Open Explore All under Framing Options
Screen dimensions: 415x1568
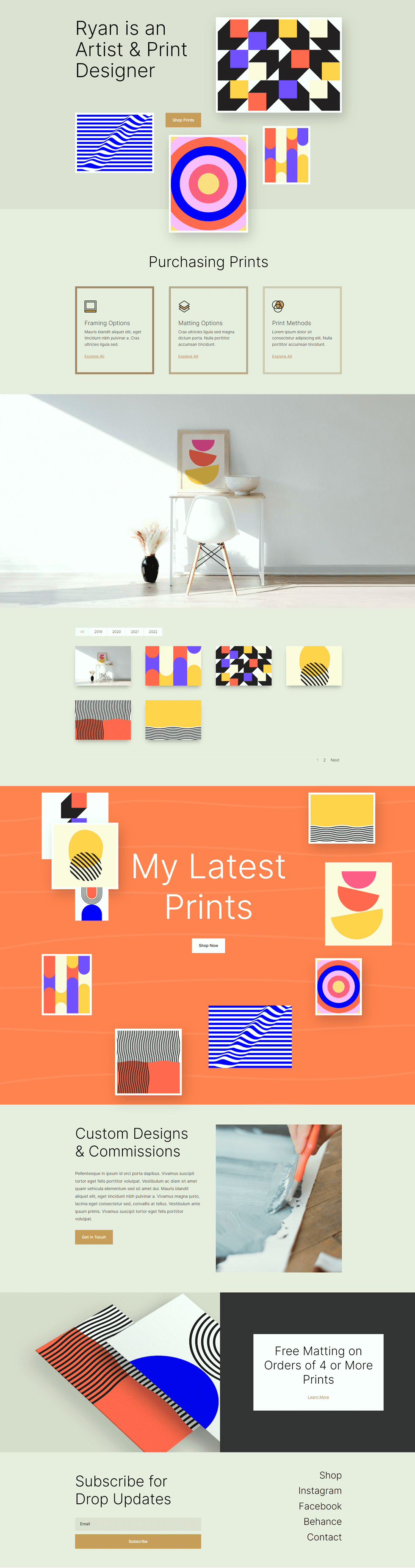[x=94, y=356]
